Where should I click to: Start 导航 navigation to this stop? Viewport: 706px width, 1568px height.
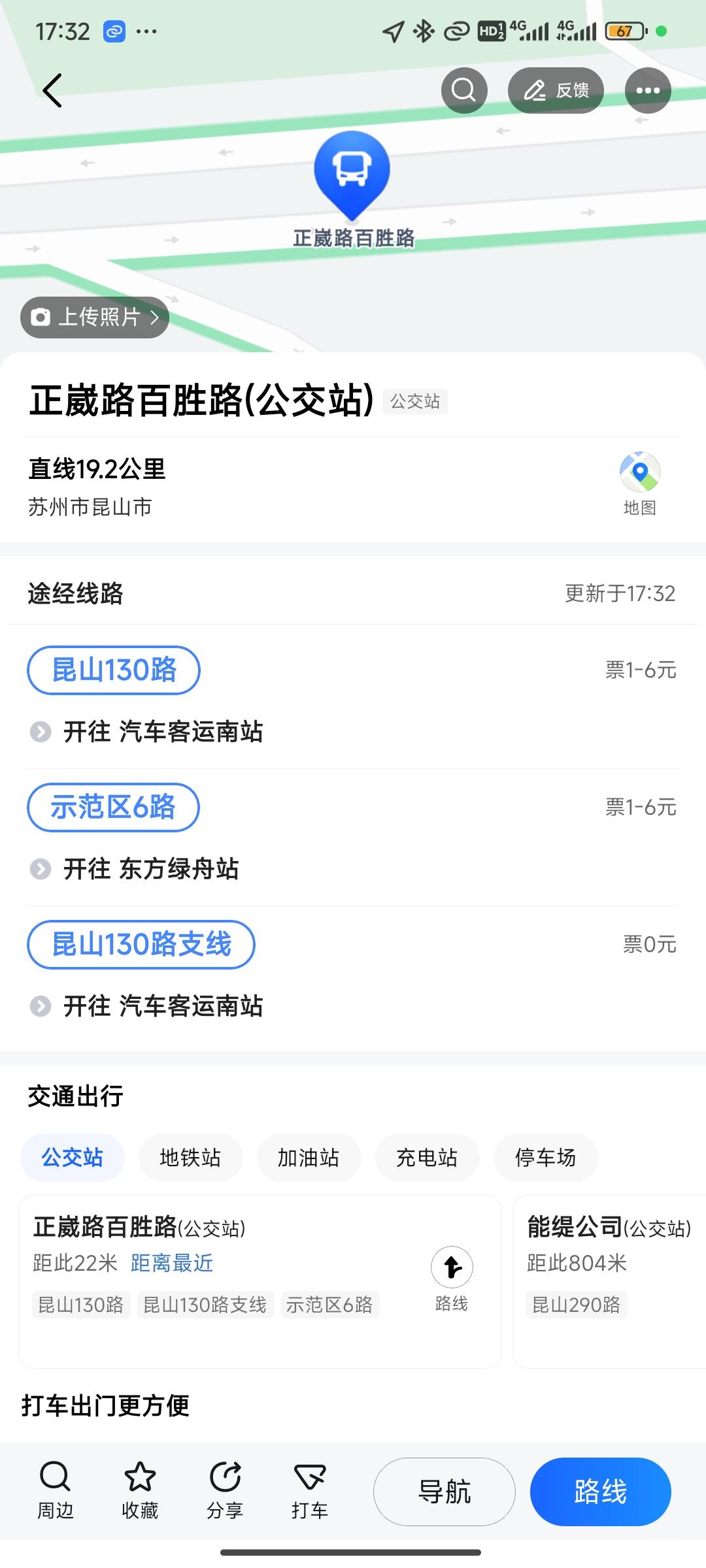[445, 1492]
